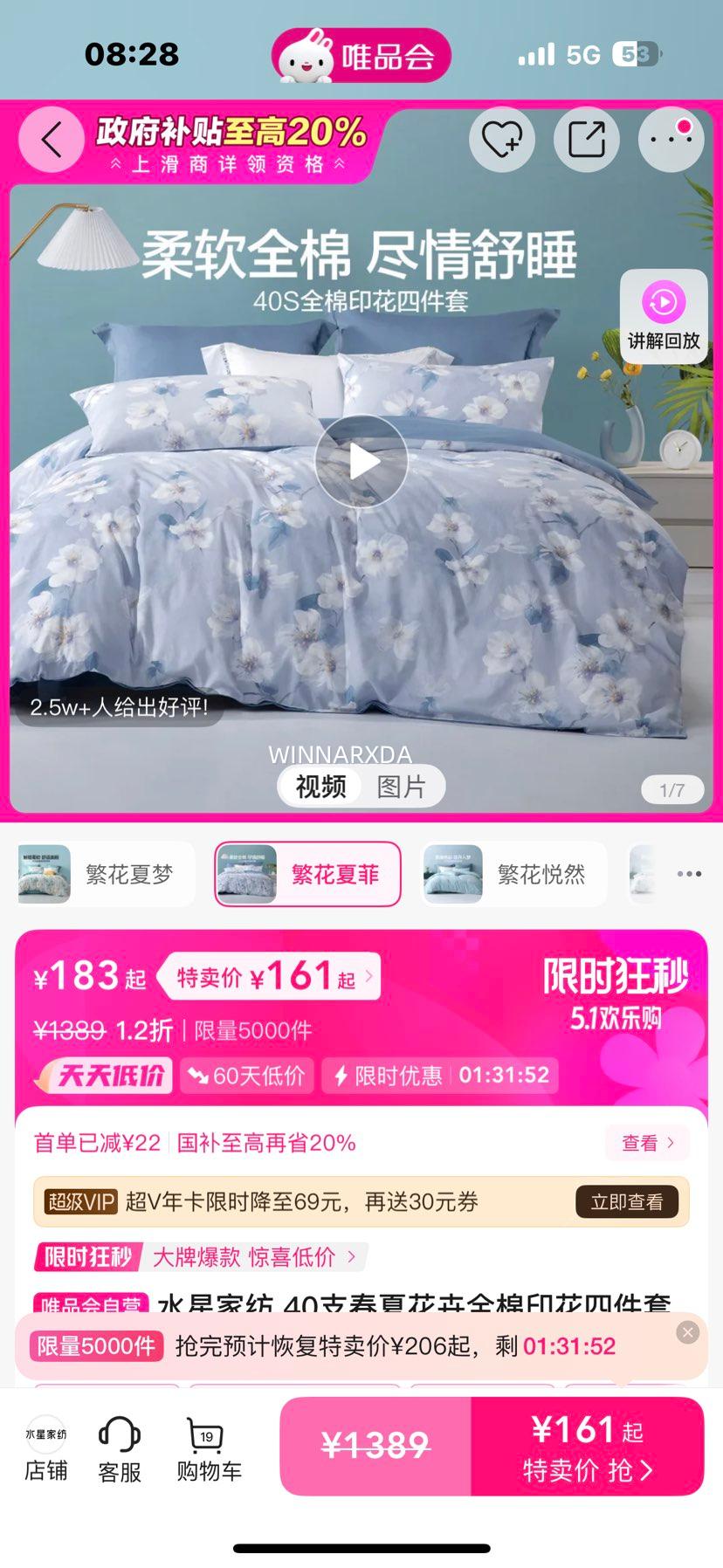
Task: Add this product to favorites
Action: [x=501, y=140]
